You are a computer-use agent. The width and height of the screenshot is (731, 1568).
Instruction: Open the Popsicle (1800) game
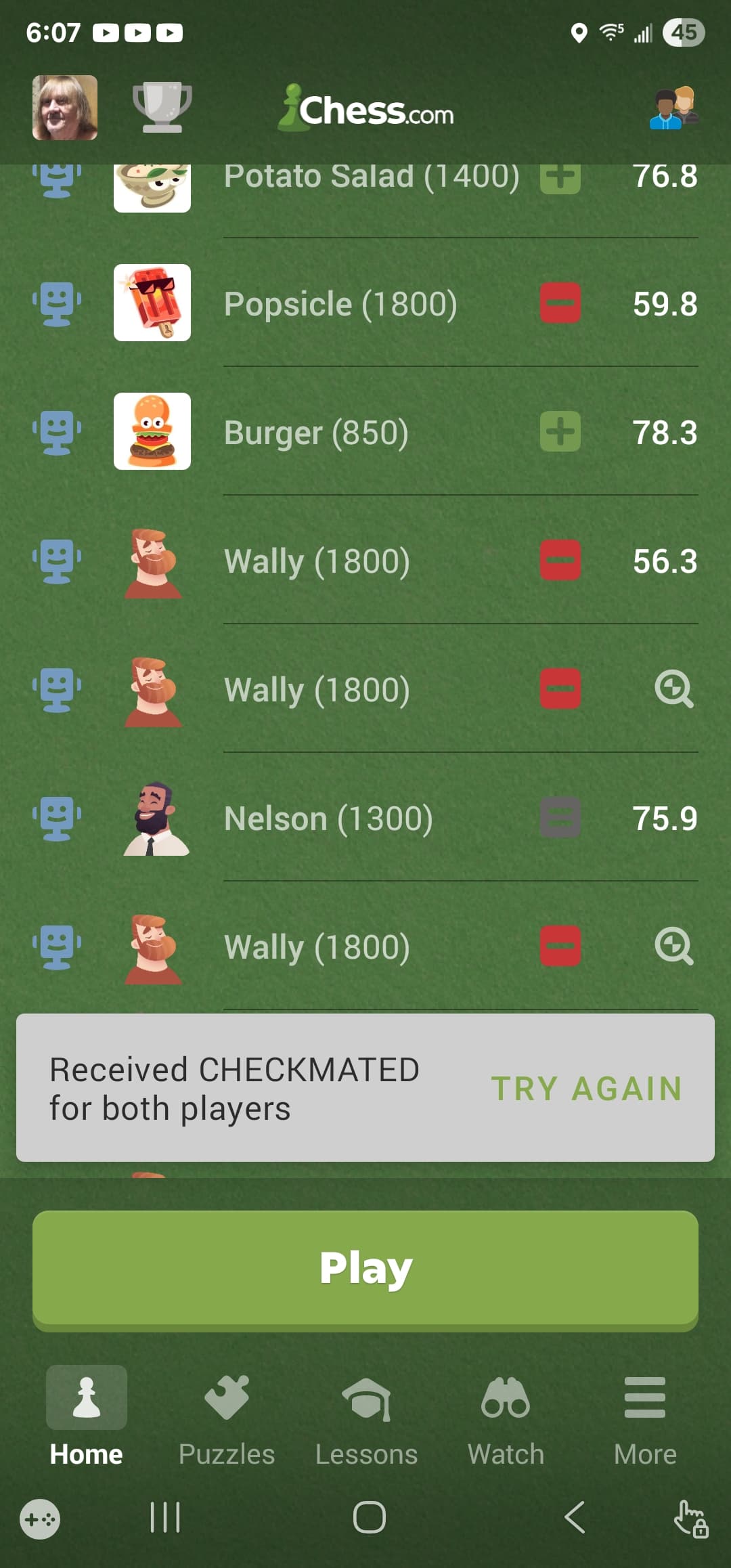(365, 303)
